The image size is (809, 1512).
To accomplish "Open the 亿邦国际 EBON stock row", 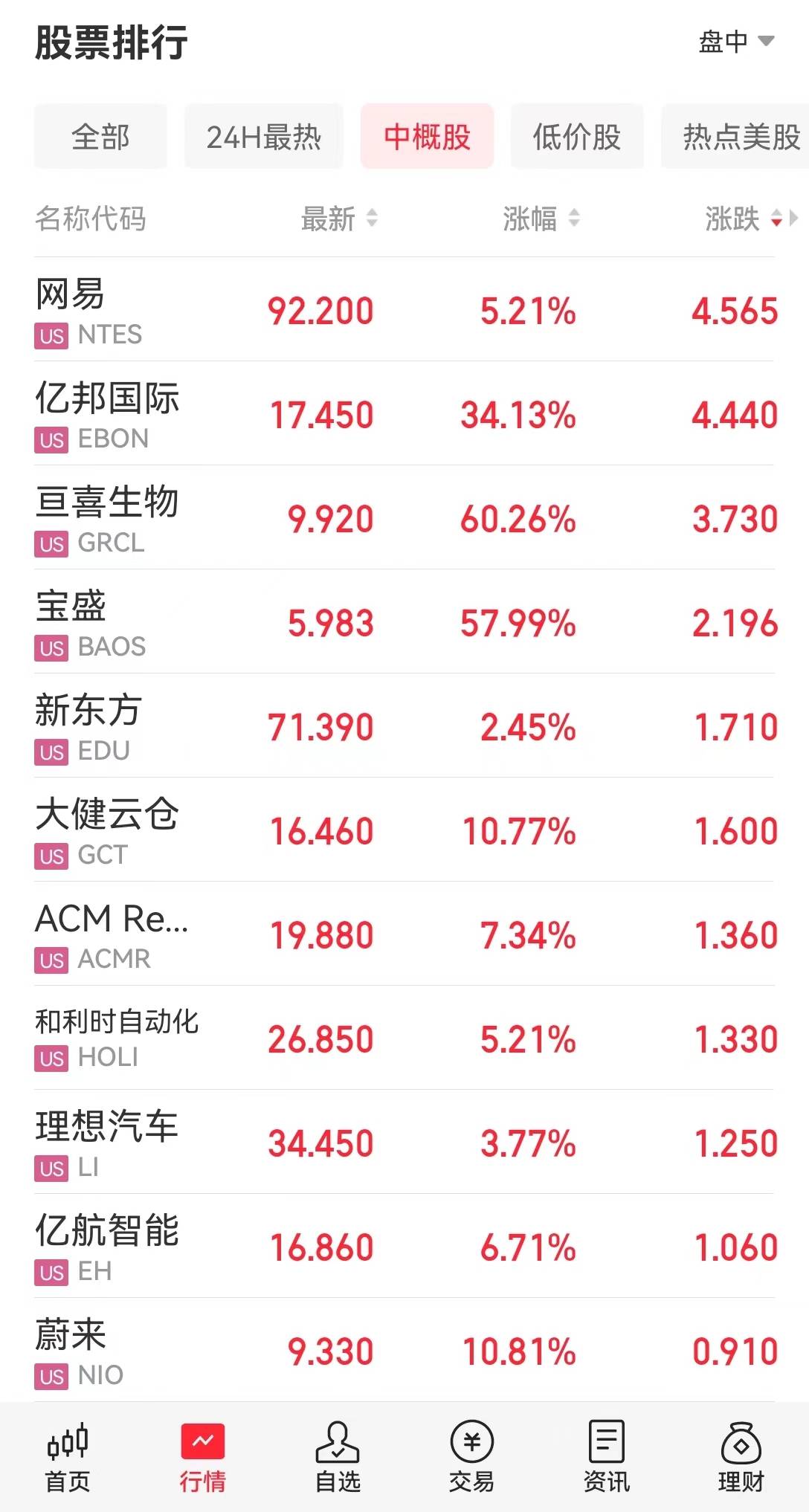I will click(404, 414).
